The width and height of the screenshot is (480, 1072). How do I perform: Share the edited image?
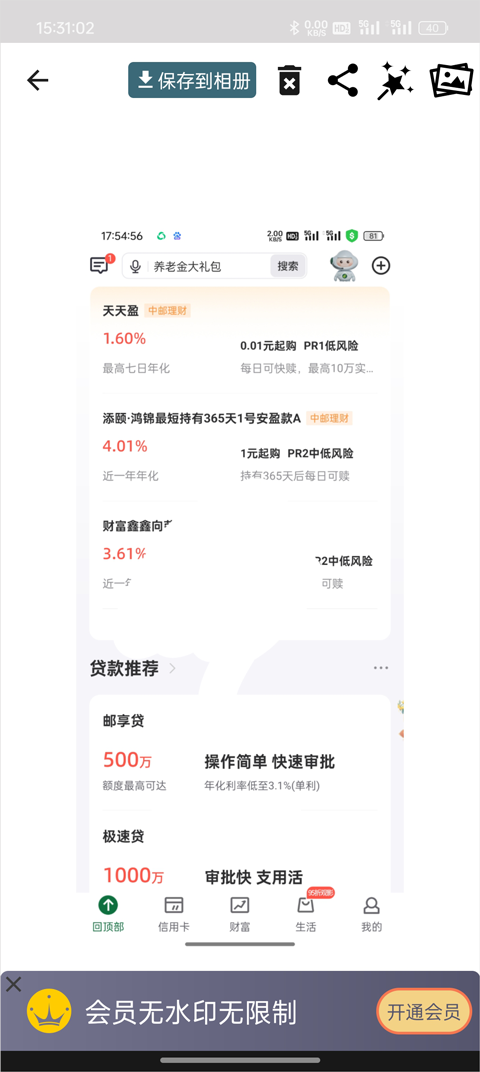[343, 81]
